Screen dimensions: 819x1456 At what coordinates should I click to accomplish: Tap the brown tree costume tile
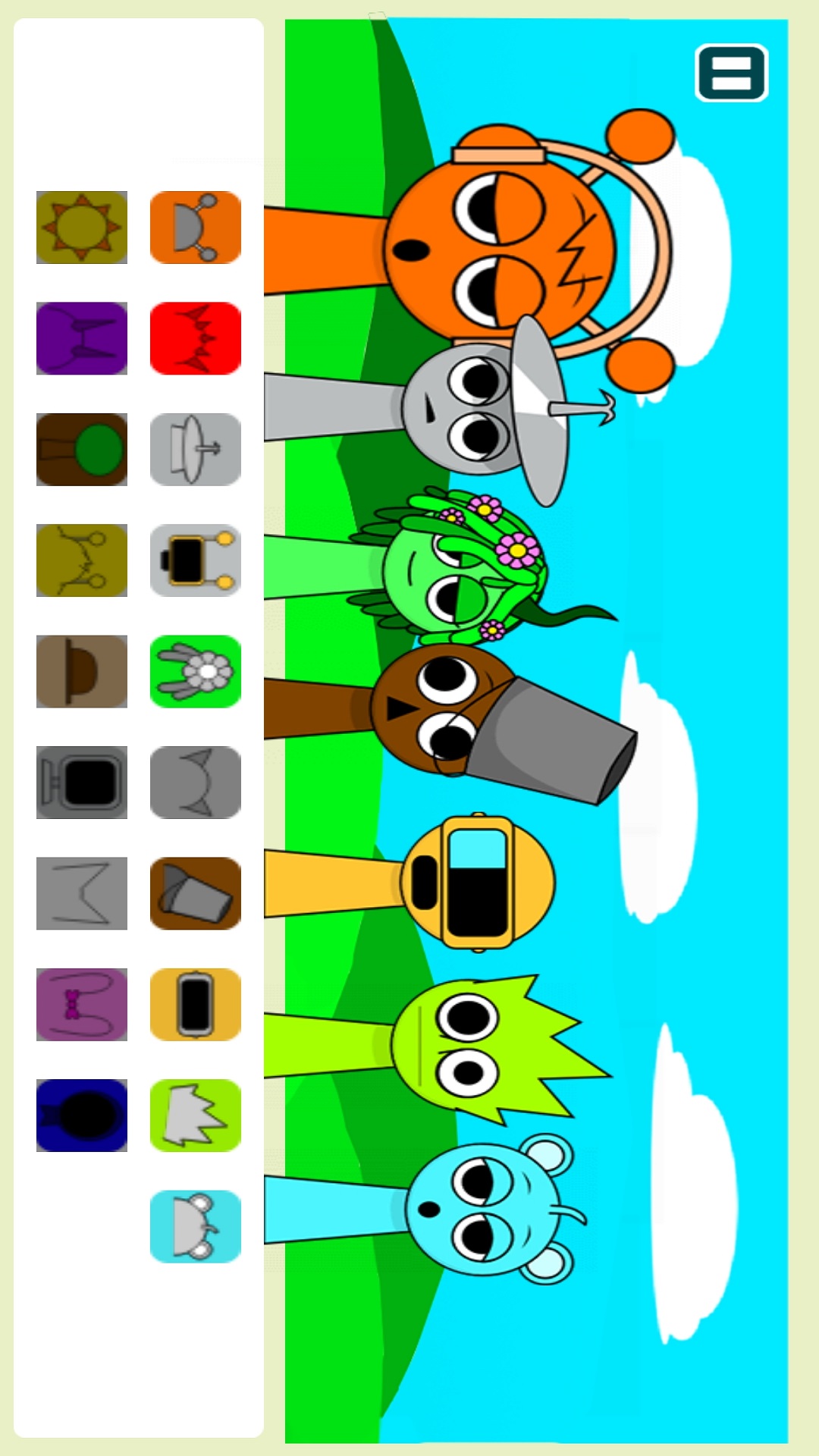tap(82, 450)
